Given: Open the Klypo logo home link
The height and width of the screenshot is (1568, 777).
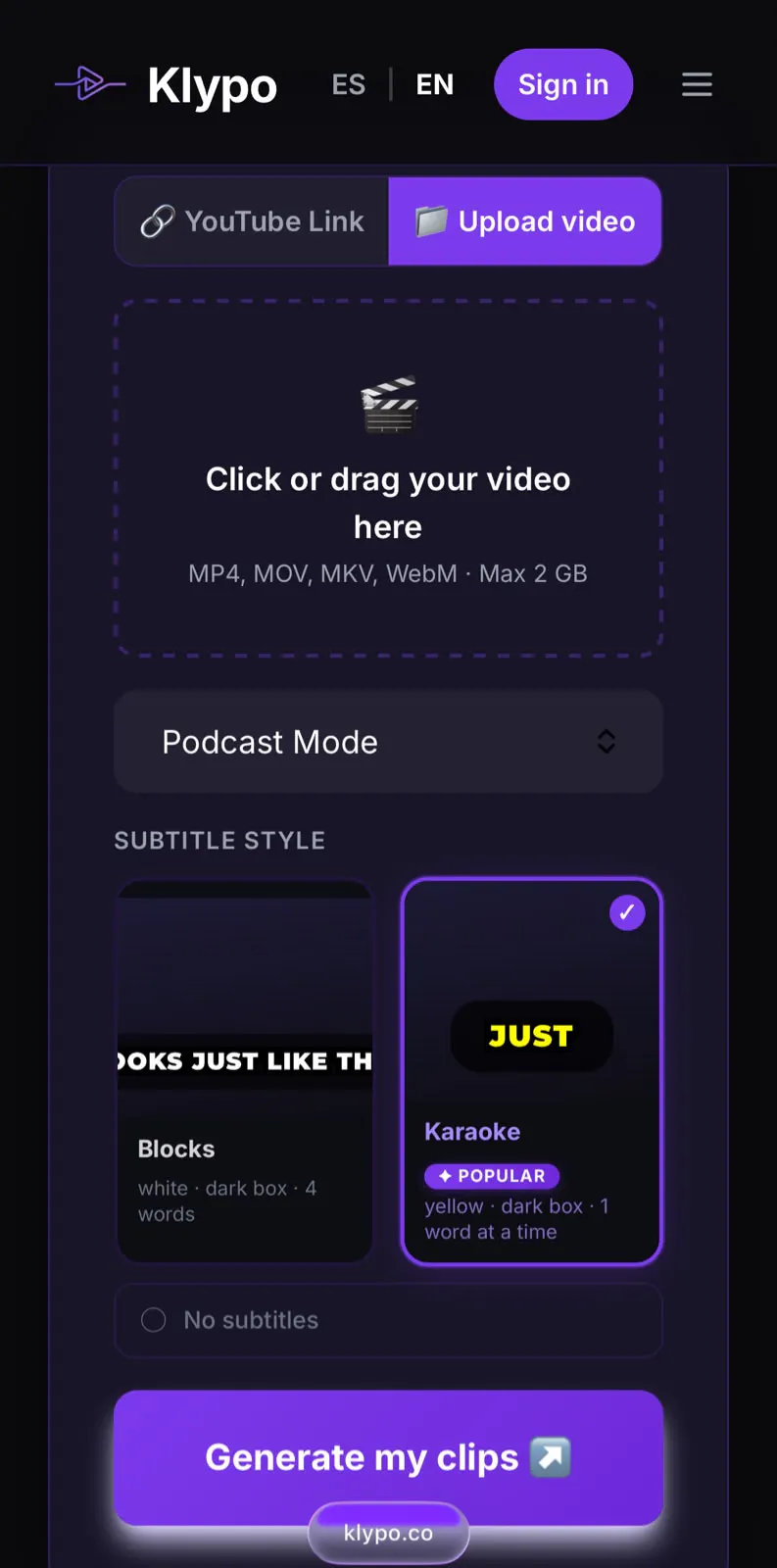Looking at the screenshot, I should pyautogui.click(x=167, y=85).
